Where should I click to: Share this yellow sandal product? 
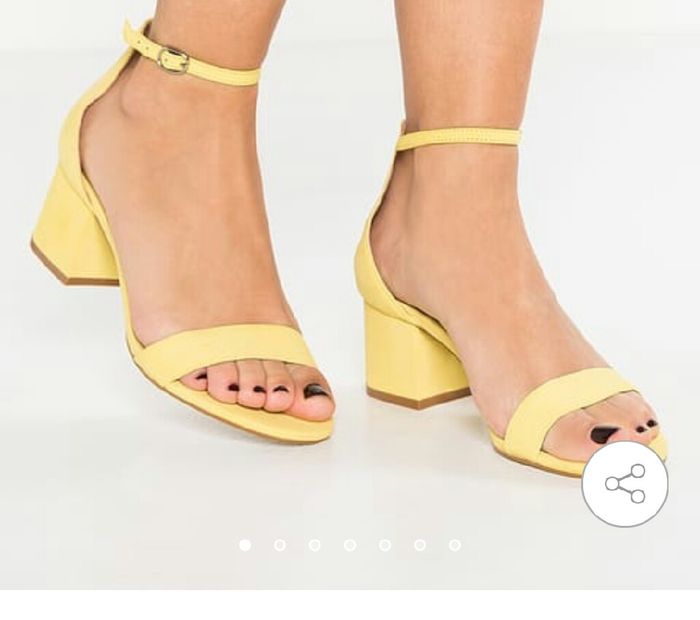[x=624, y=484]
